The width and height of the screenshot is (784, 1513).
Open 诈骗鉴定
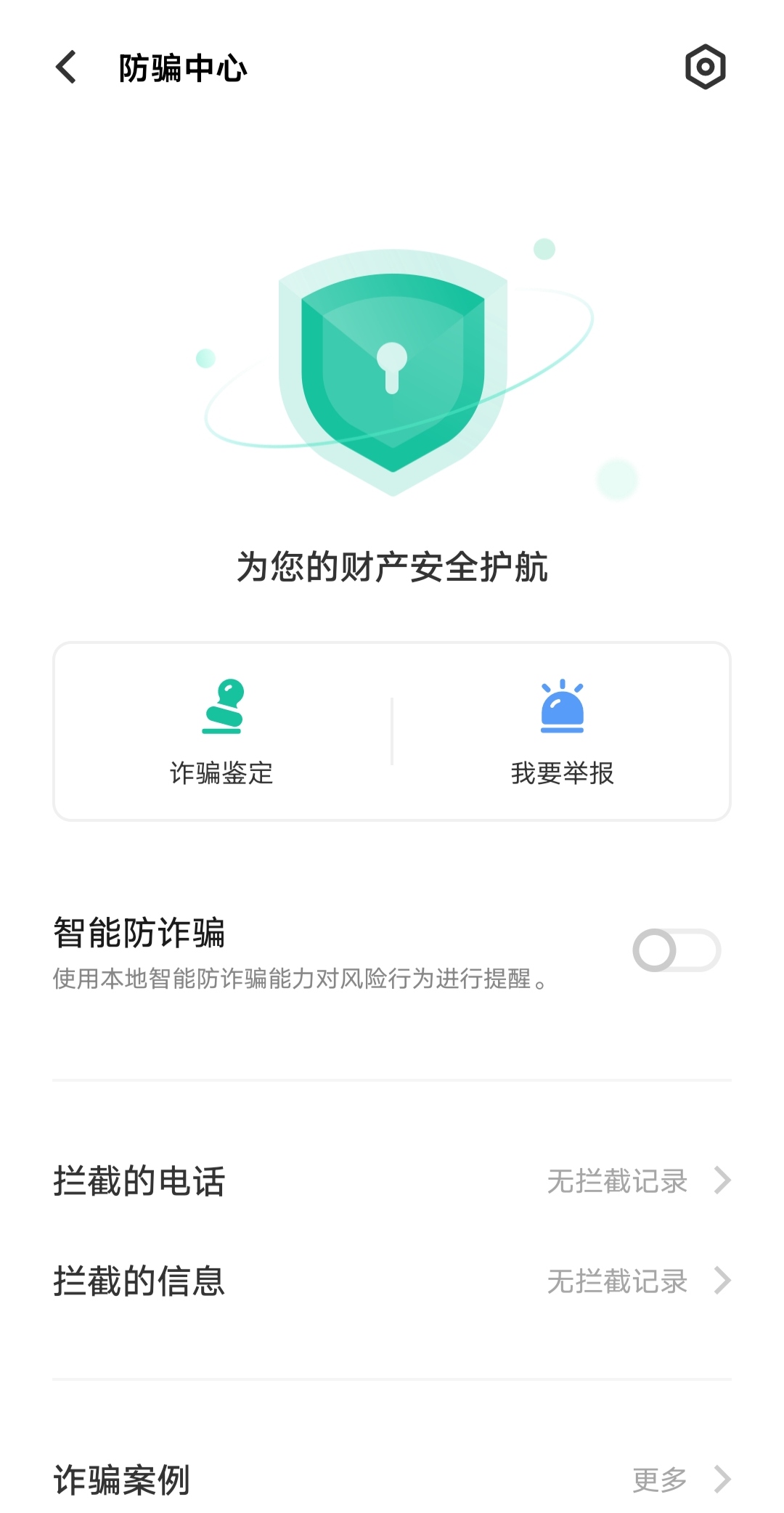point(221,732)
